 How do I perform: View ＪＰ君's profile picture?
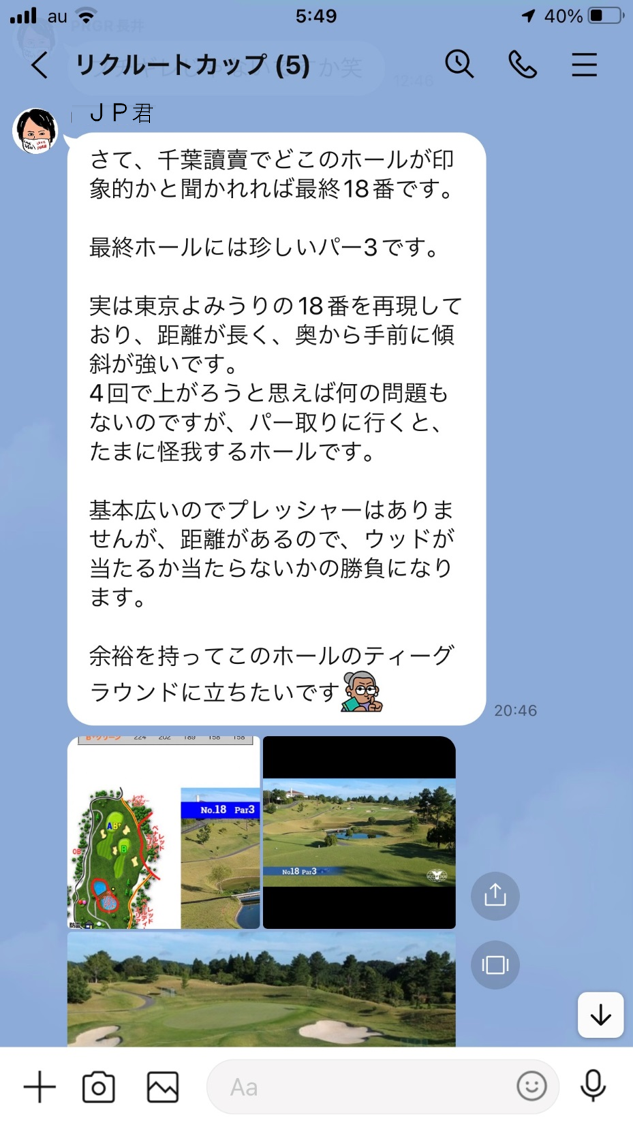[36, 131]
